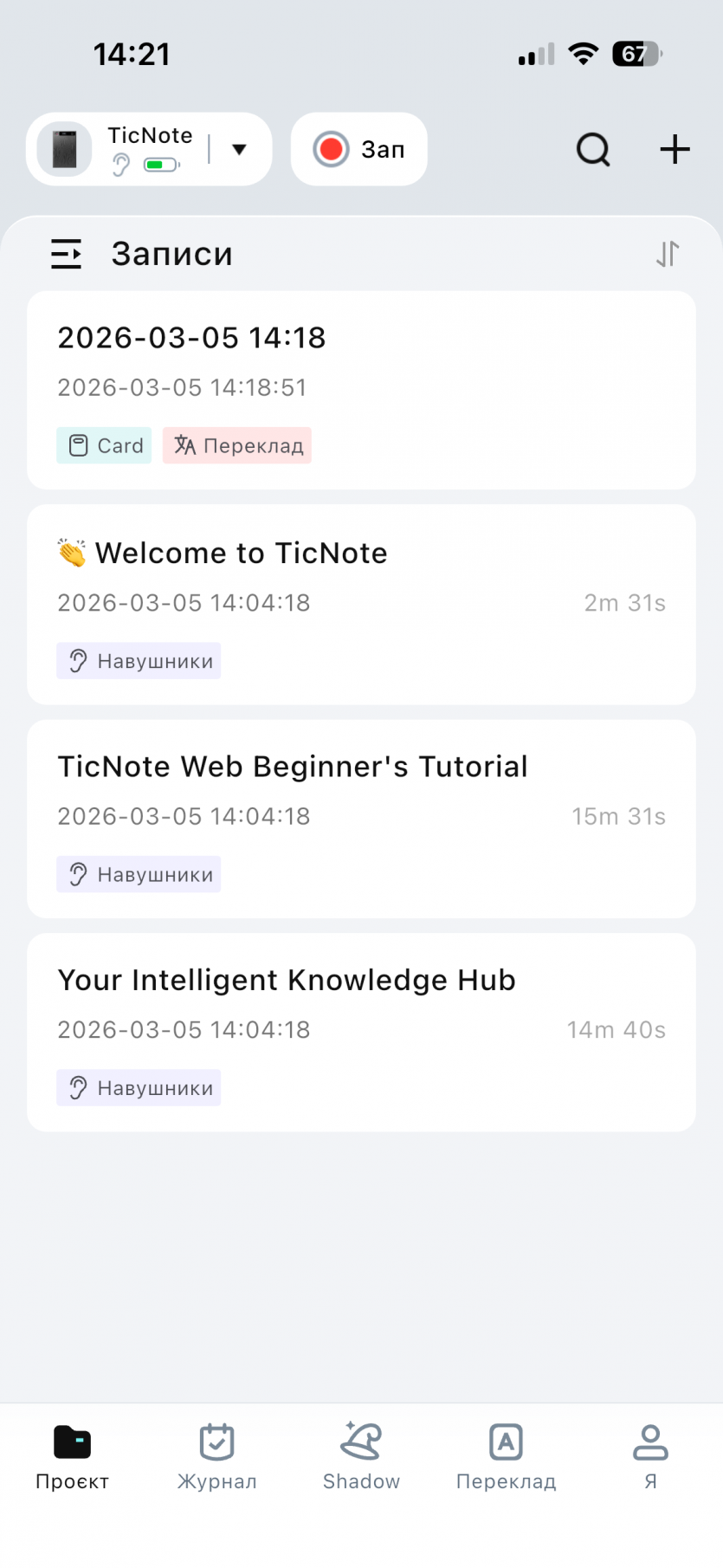723x1568 pixels.
Task: Select the Проєкт tab
Action: click(x=72, y=1456)
